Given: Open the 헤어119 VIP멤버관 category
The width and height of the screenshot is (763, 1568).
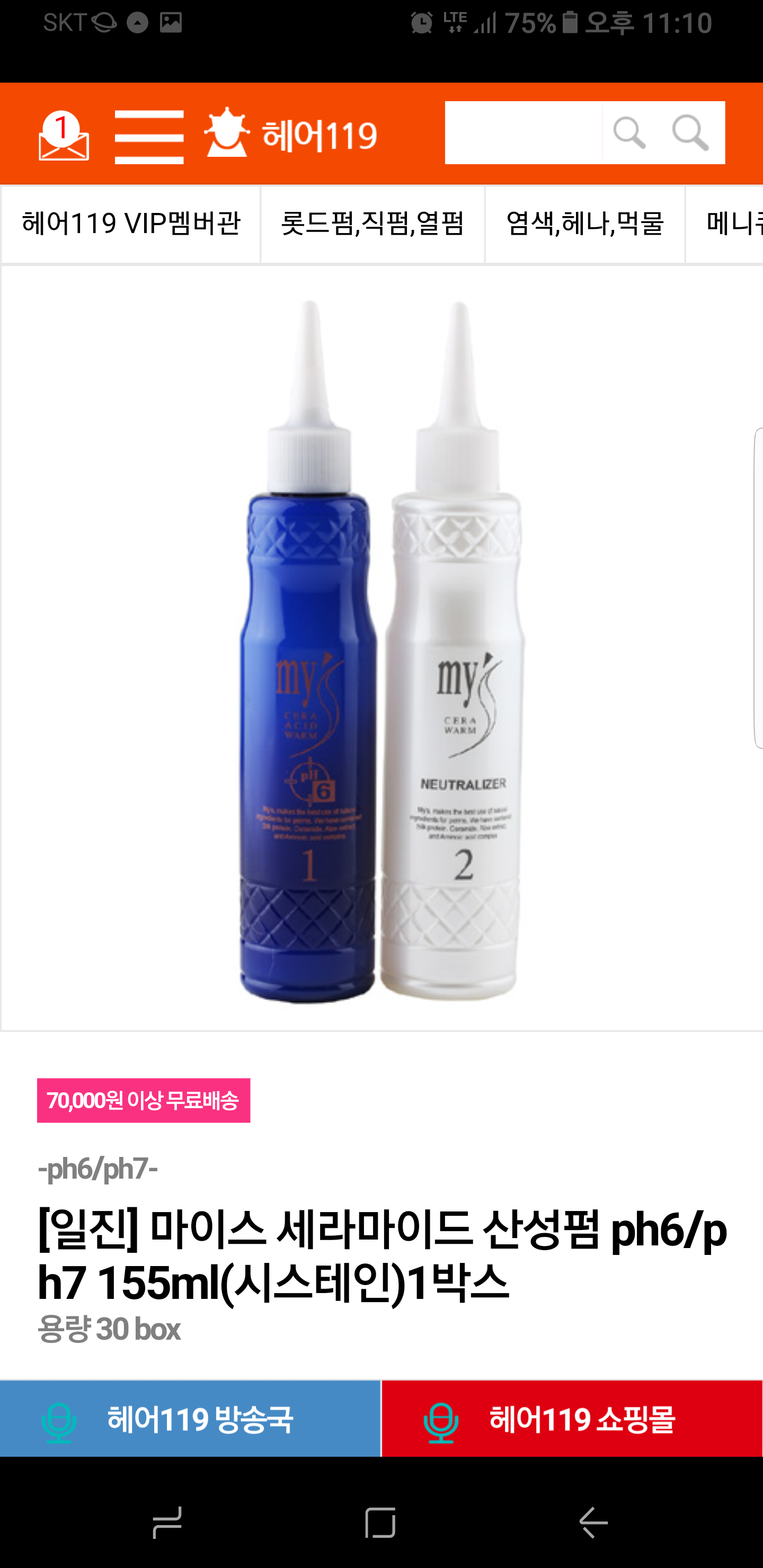Looking at the screenshot, I should [x=131, y=224].
